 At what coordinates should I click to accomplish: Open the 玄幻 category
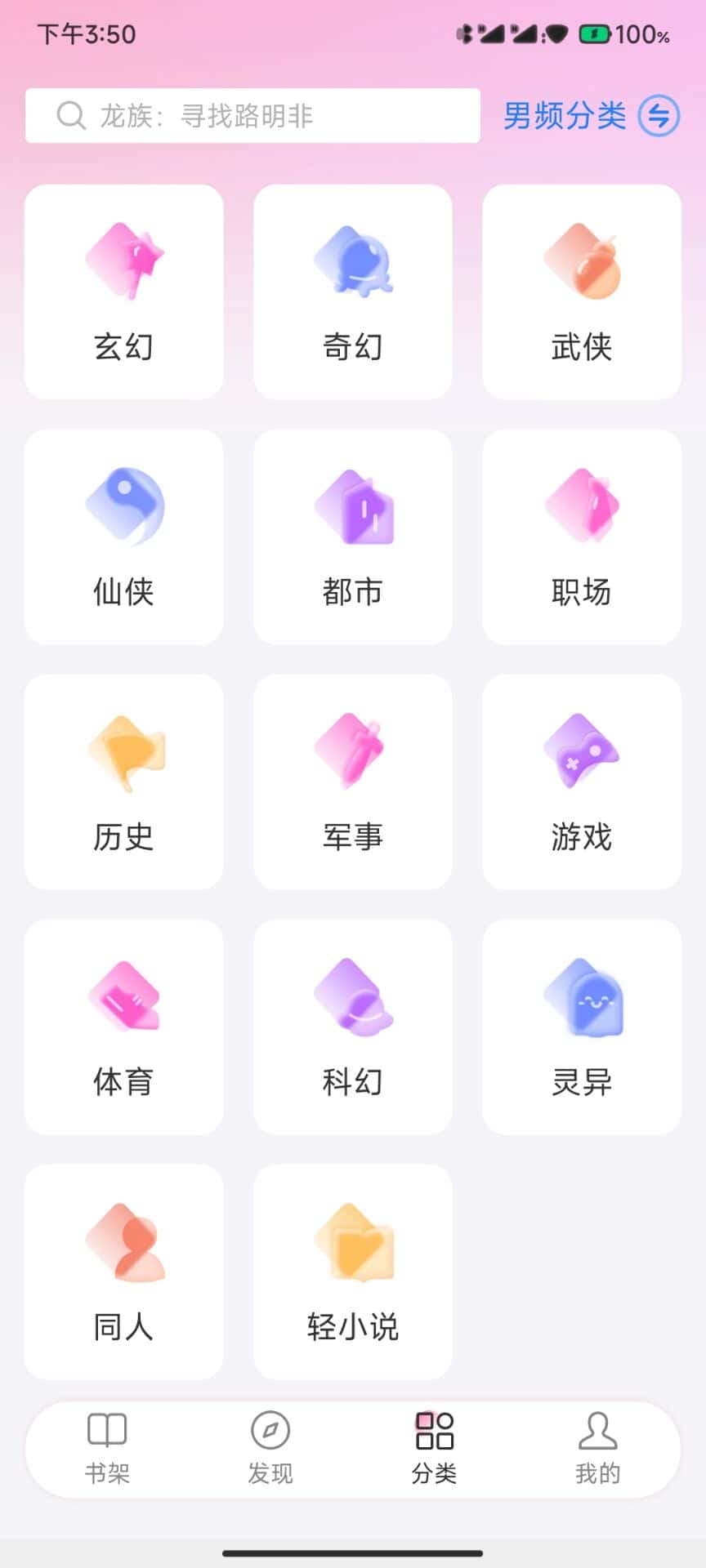[x=123, y=292]
